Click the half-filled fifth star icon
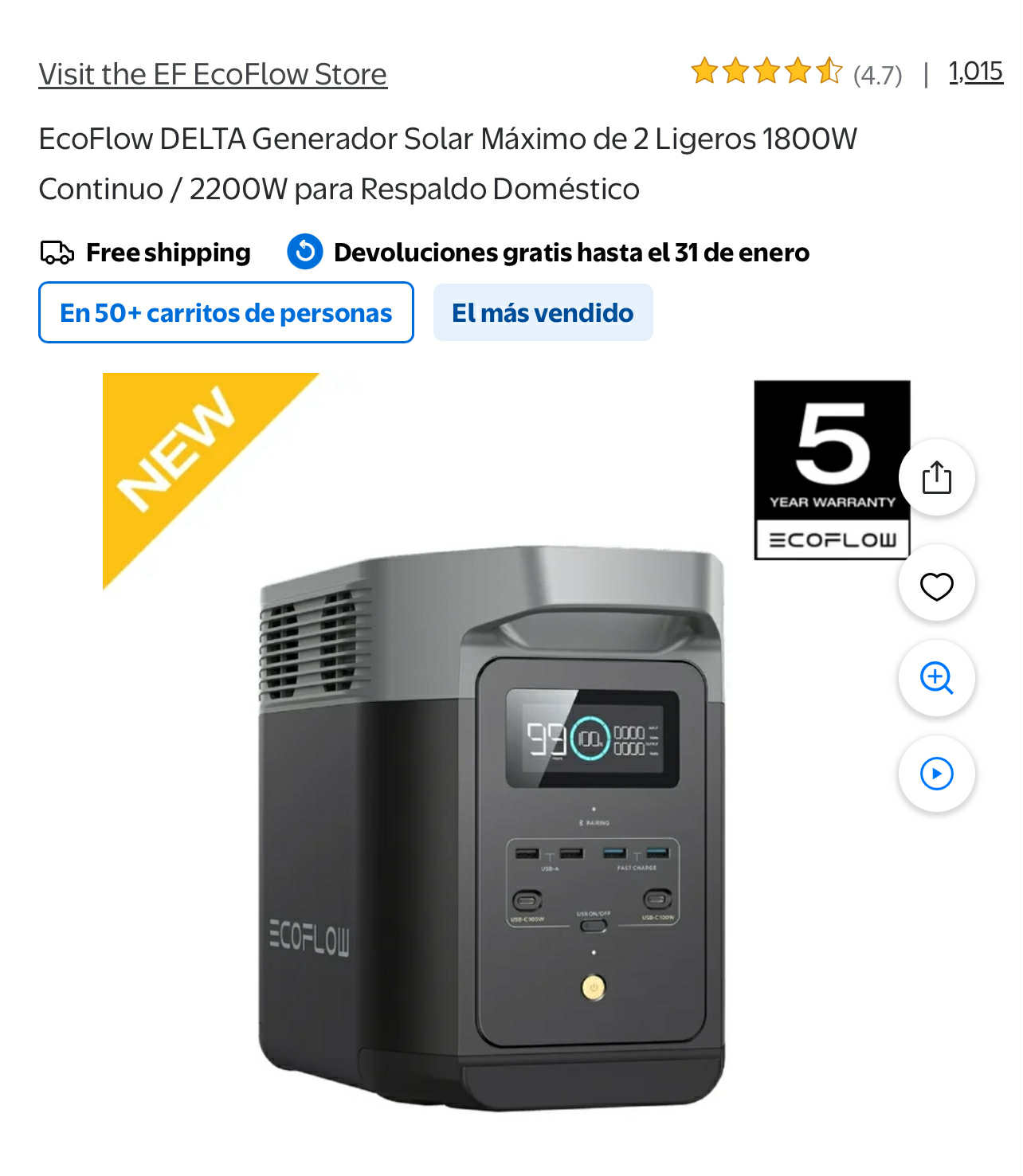1023x1176 pixels. pos(829,72)
